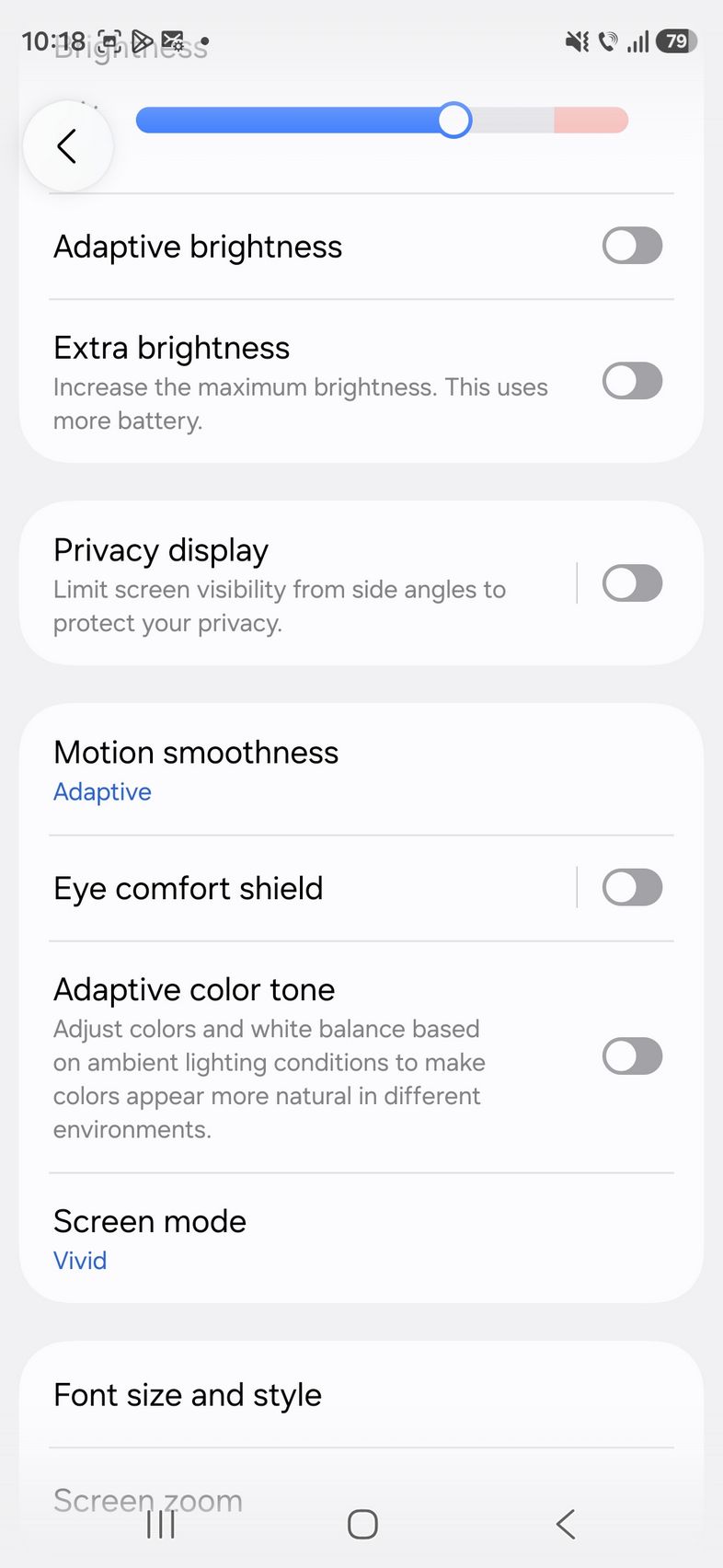
Task: Enable the Extra brightness switch
Action: pos(632,381)
